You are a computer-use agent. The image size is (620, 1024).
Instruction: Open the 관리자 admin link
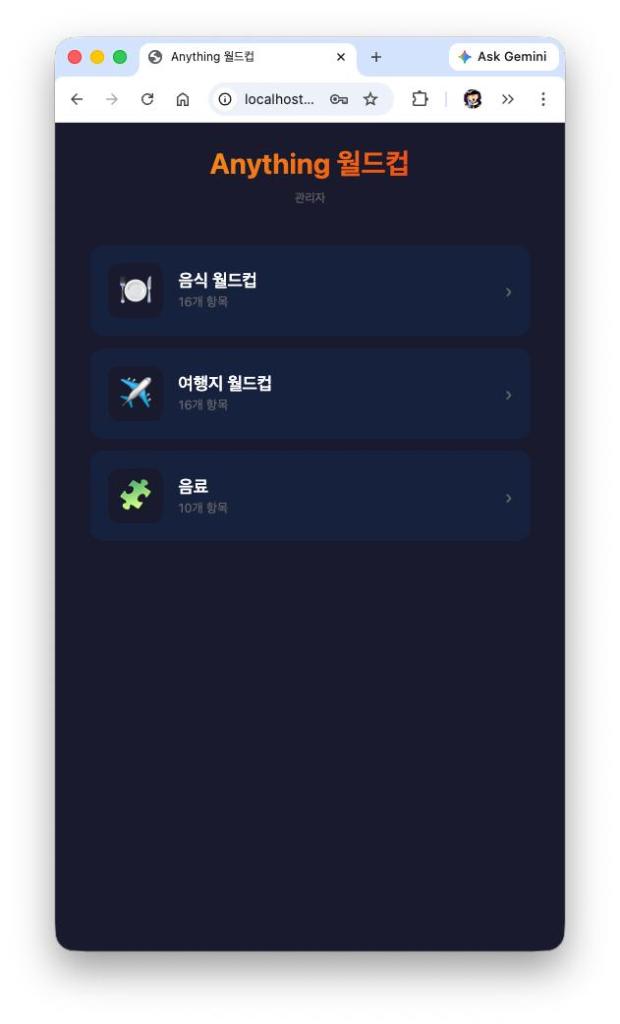[x=309, y=198]
